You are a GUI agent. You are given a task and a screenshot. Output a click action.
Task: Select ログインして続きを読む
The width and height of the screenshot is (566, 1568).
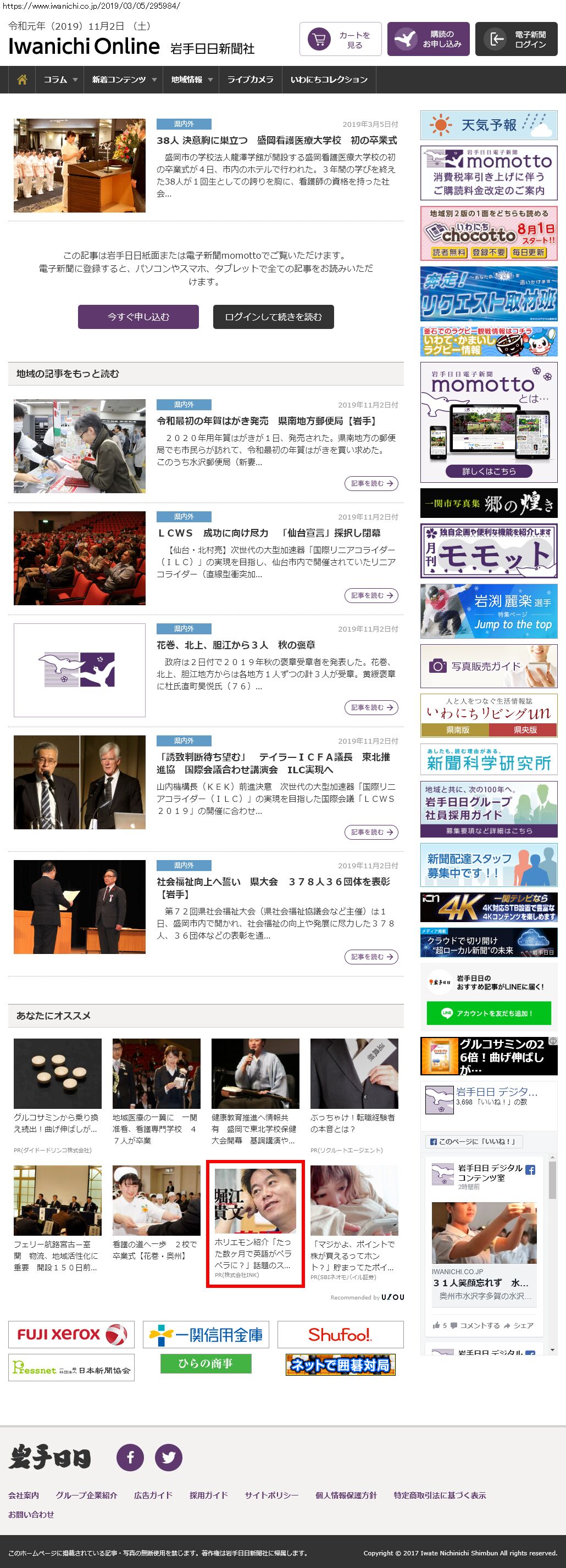tap(273, 317)
